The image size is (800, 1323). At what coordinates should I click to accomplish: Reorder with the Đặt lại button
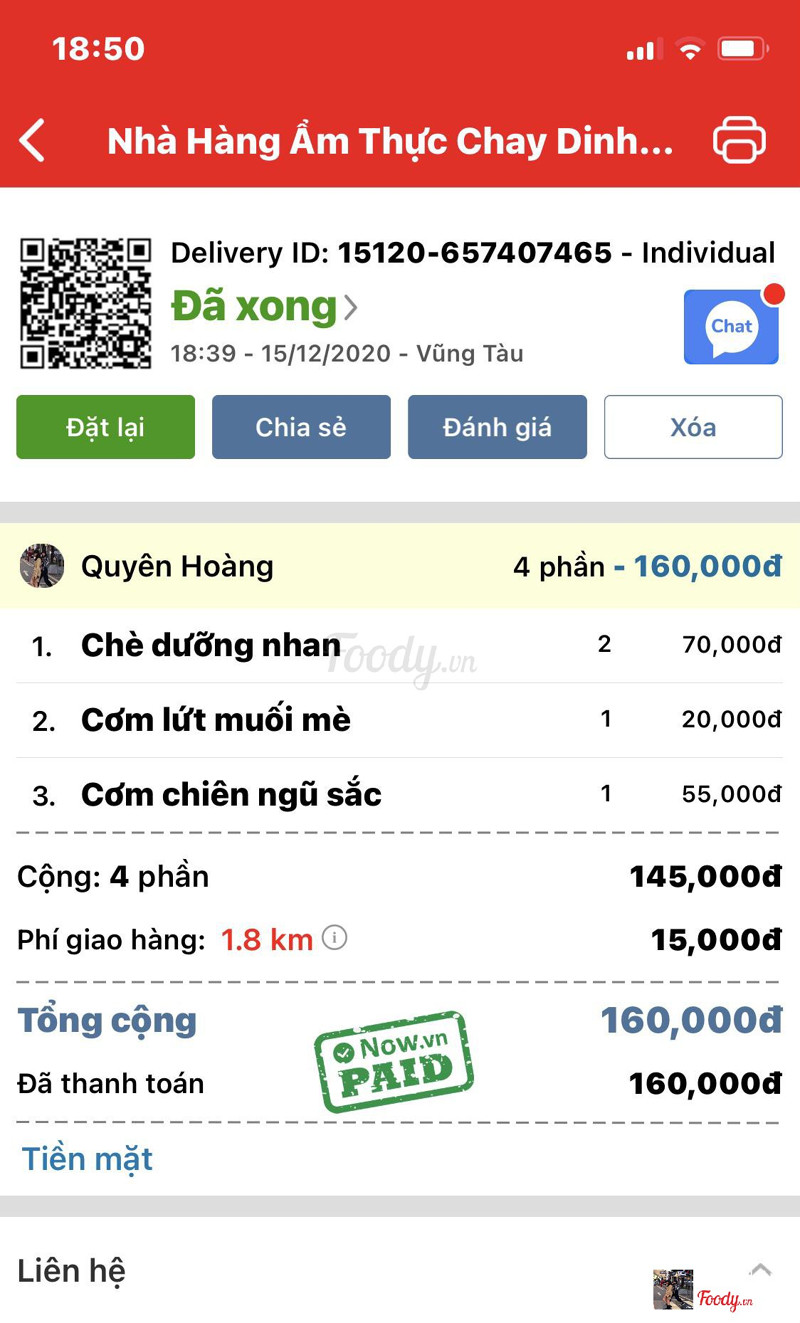point(106,427)
